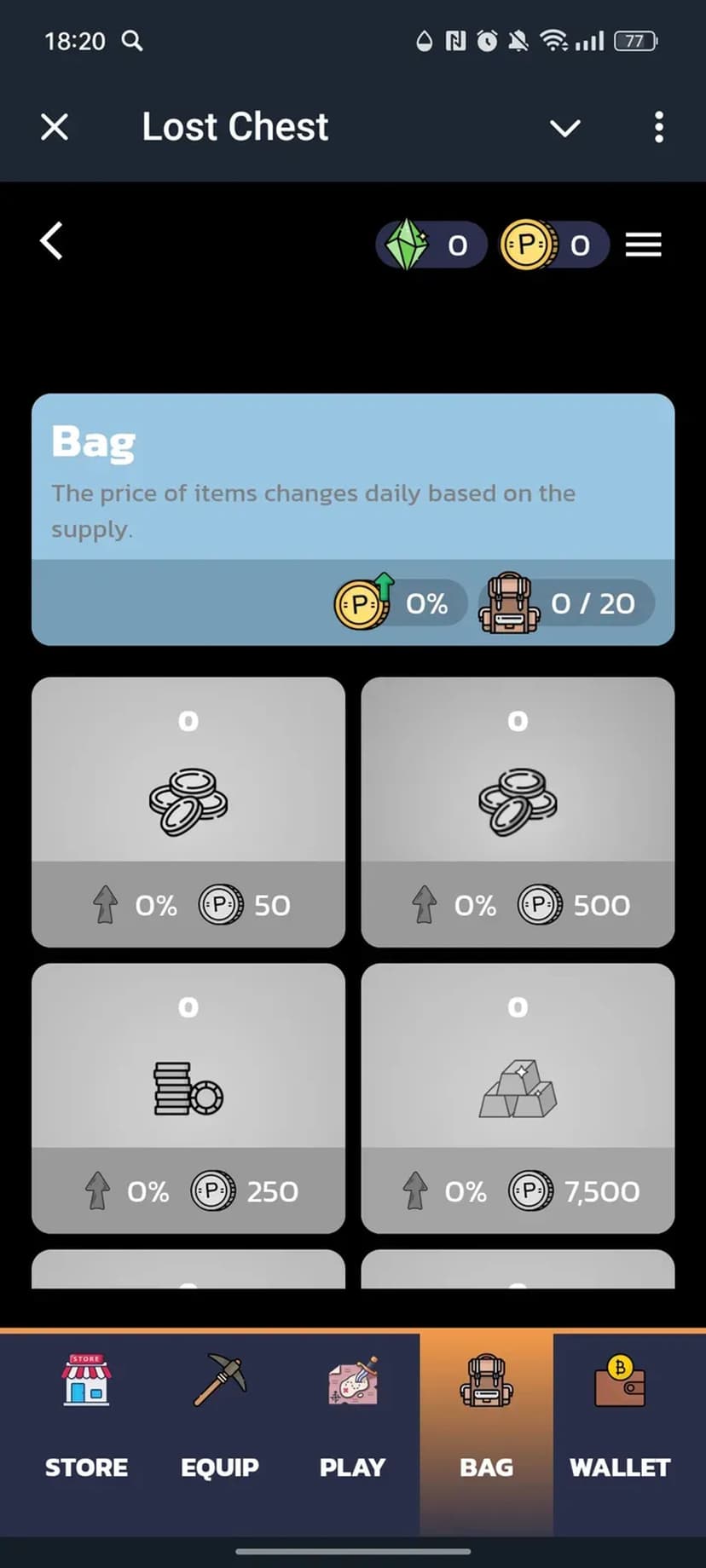This screenshot has height=1568, width=706.
Task: Tap the gold P coin balance
Action: point(554,245)
